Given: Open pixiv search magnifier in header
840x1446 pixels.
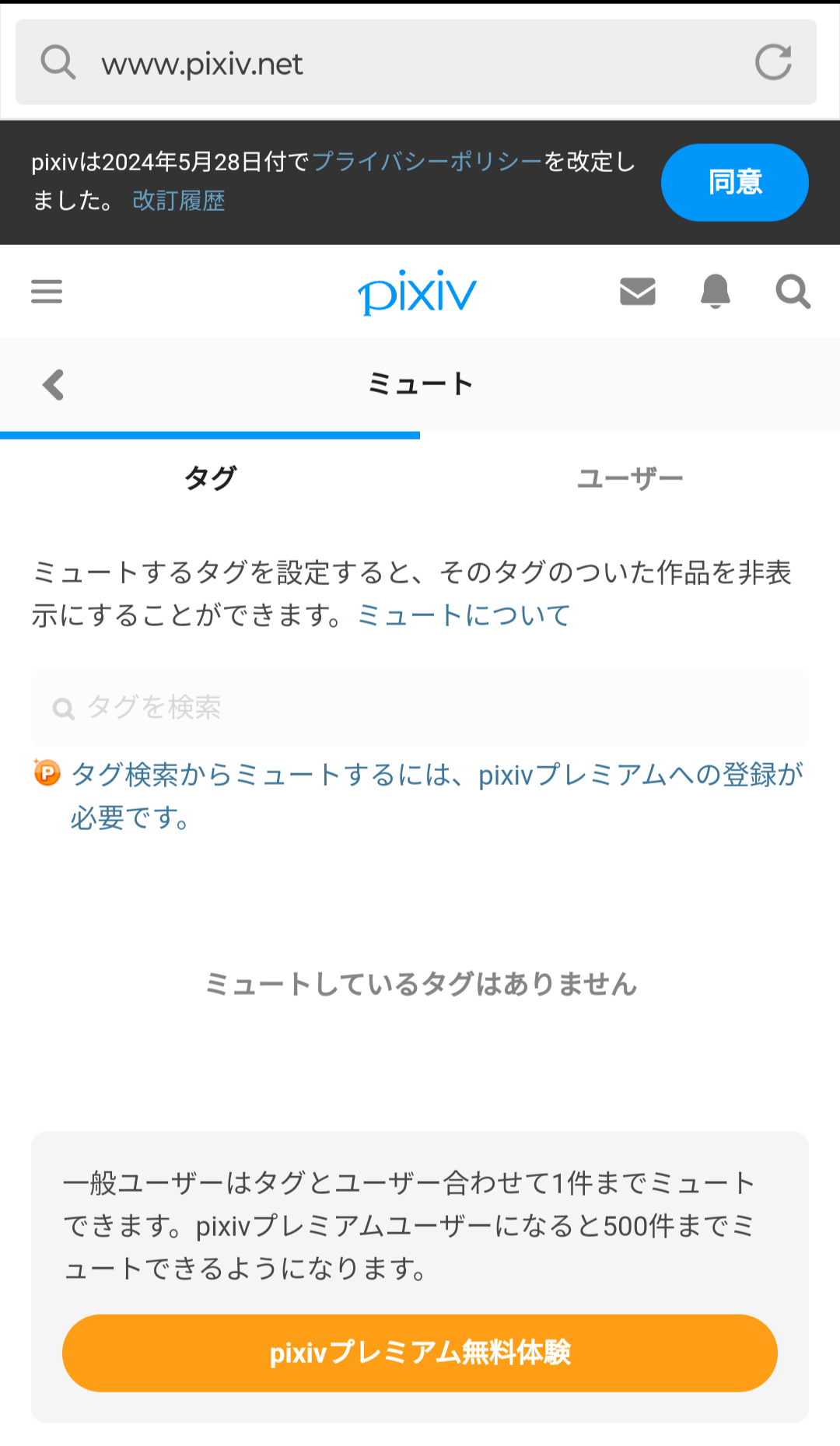Looking at the screenshot, I should click(793, 292).
